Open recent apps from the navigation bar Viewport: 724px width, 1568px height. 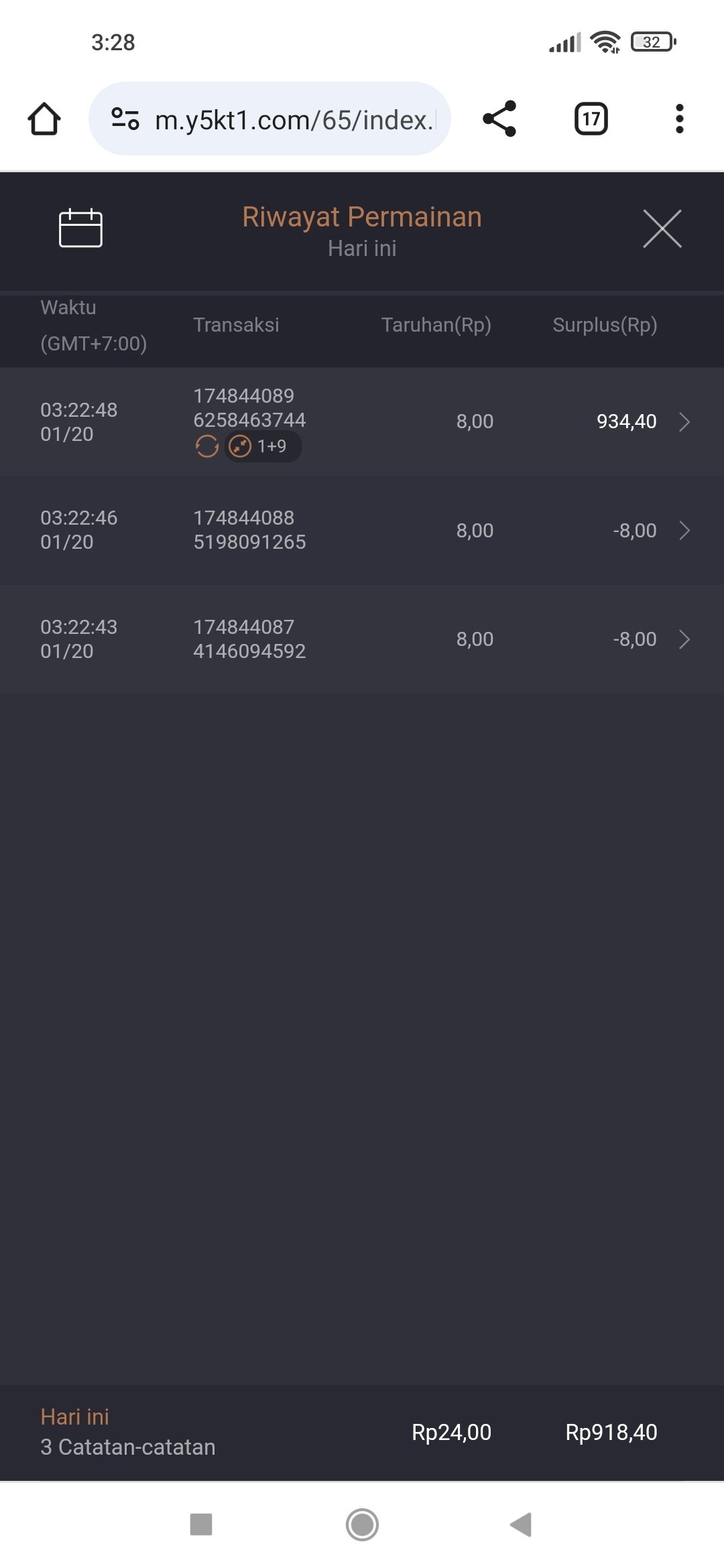[x=201, y=1524]
